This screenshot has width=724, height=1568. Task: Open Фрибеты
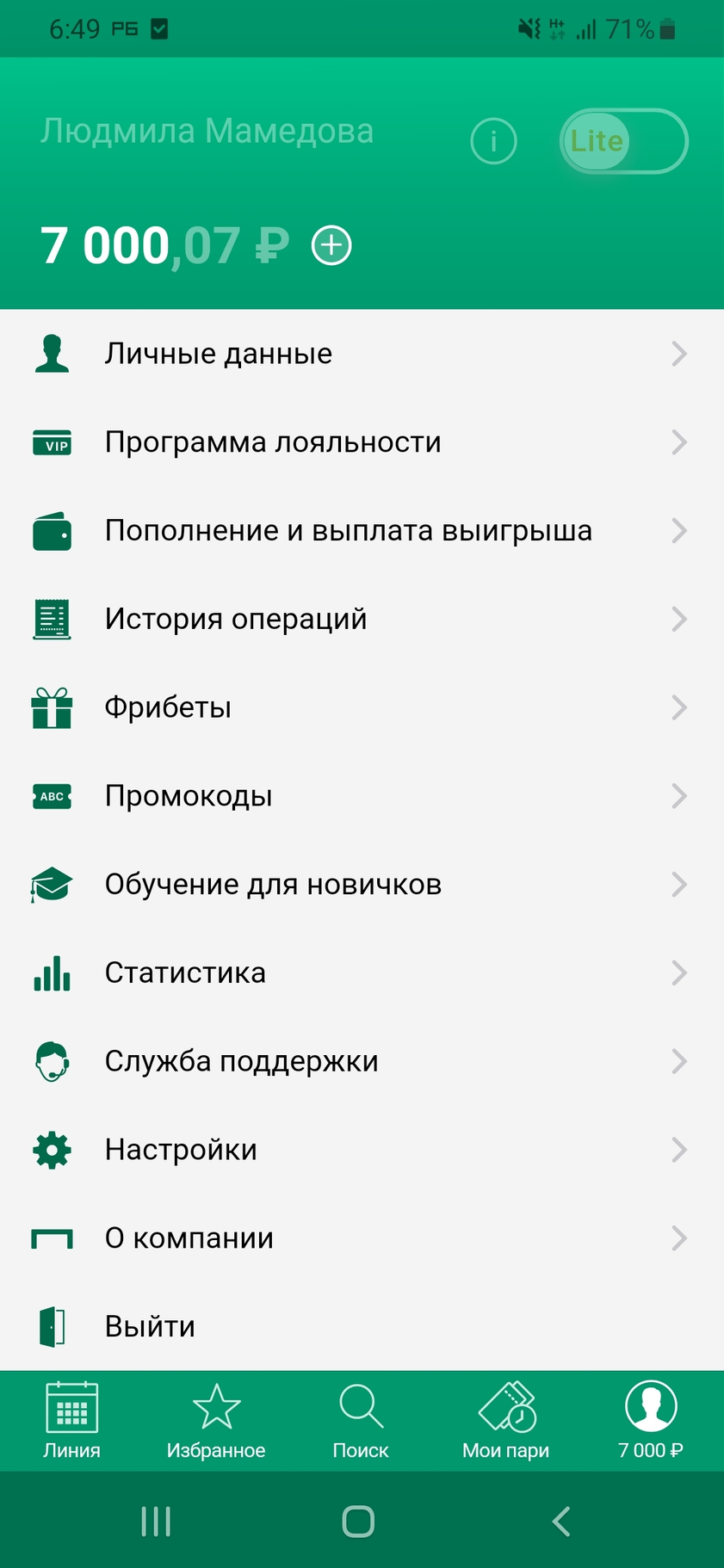click(x=362, y=707)
